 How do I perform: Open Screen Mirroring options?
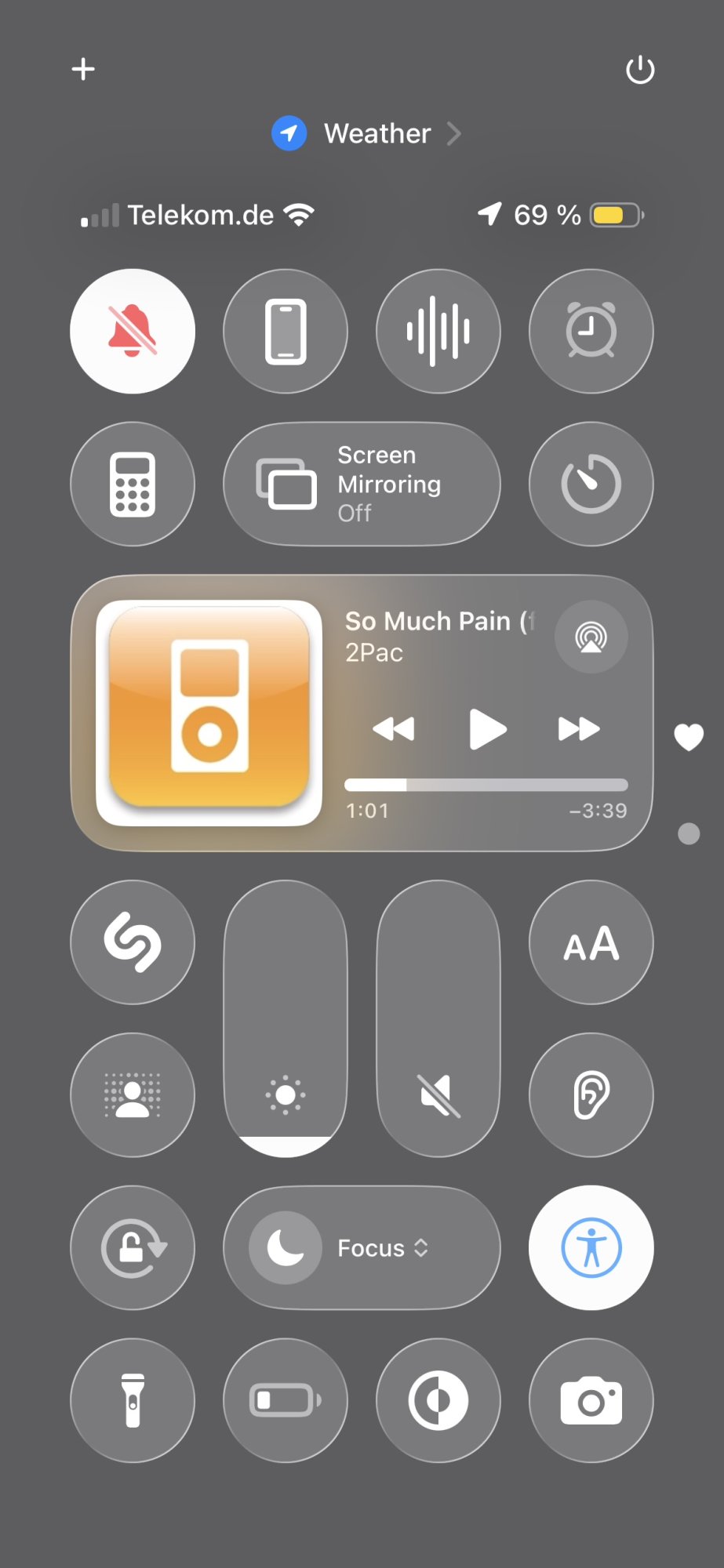[362, 484]
